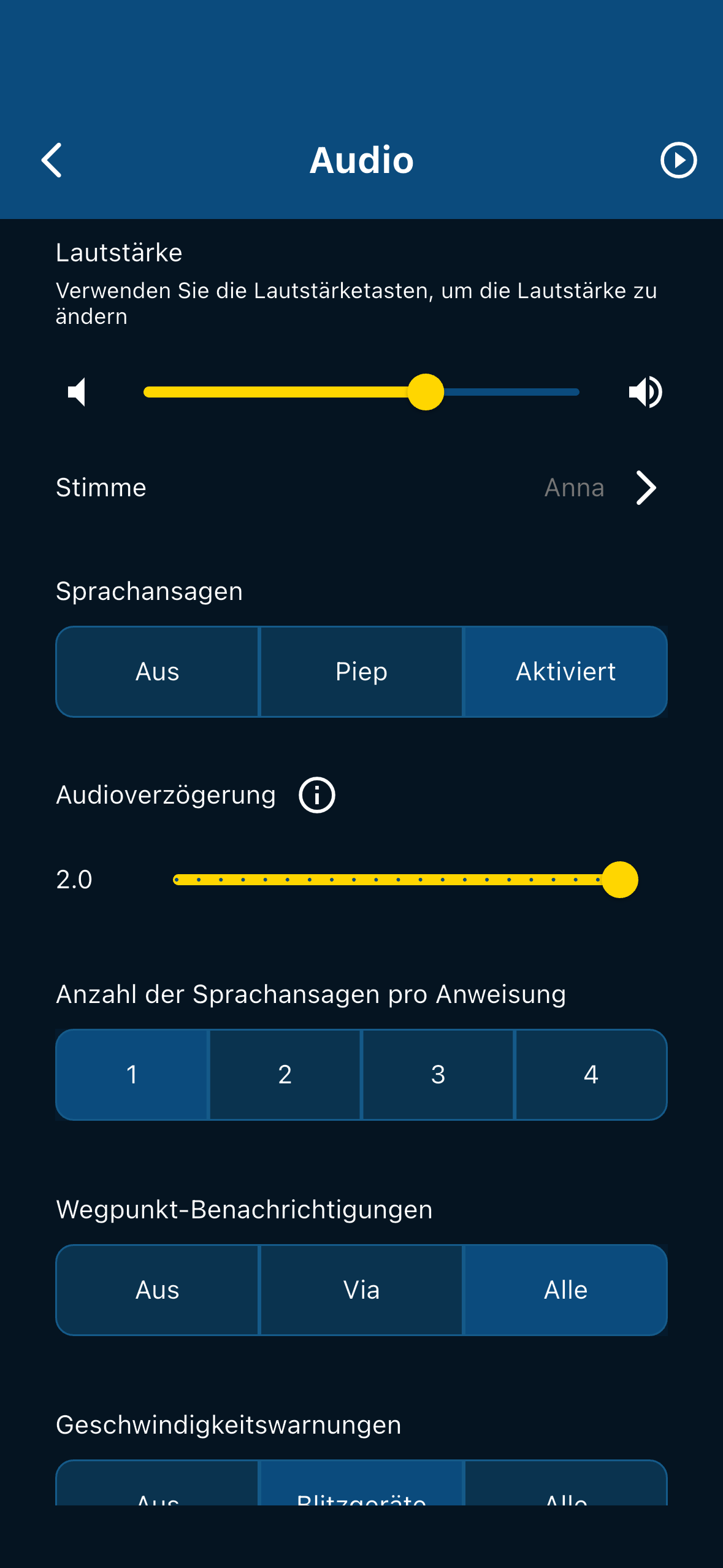Set Sprachansagen to Aktiviert
This screenshot has height=1568, width=723.
565,672
